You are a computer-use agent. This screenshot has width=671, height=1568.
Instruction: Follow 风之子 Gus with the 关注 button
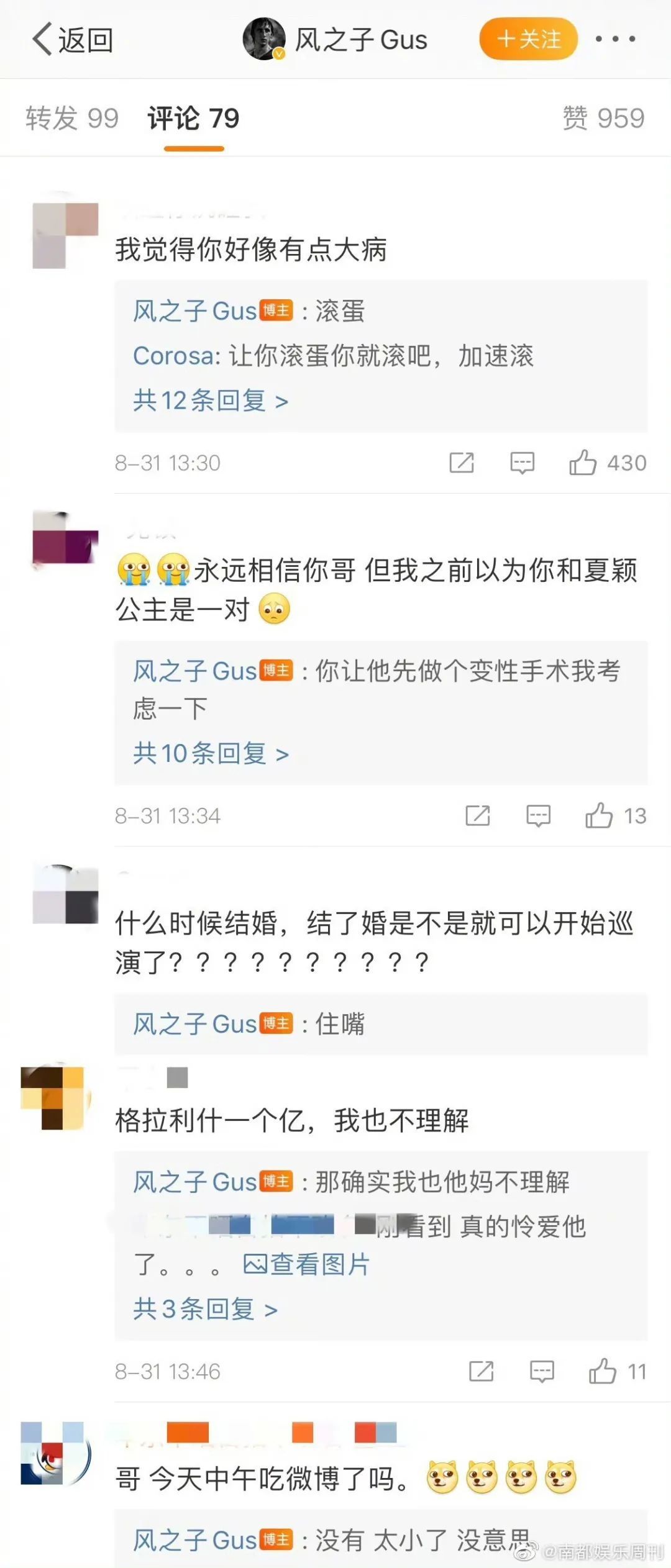tap(529, 39)
